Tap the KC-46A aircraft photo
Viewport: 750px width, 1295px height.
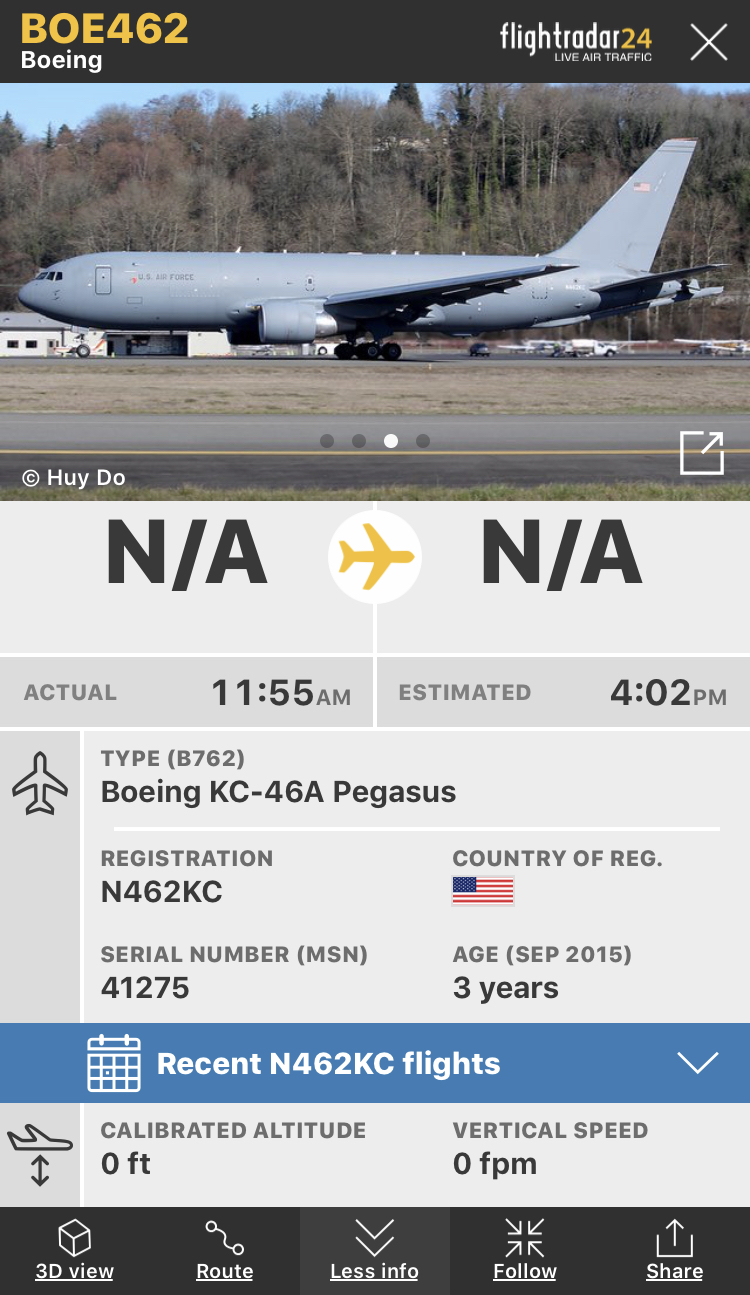(x=374, y=280)
